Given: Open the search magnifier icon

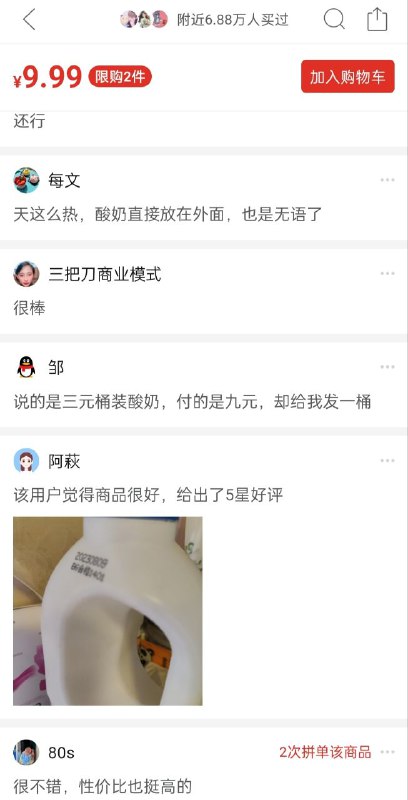Looking at the screenshot, I should [x=334, y=20].
